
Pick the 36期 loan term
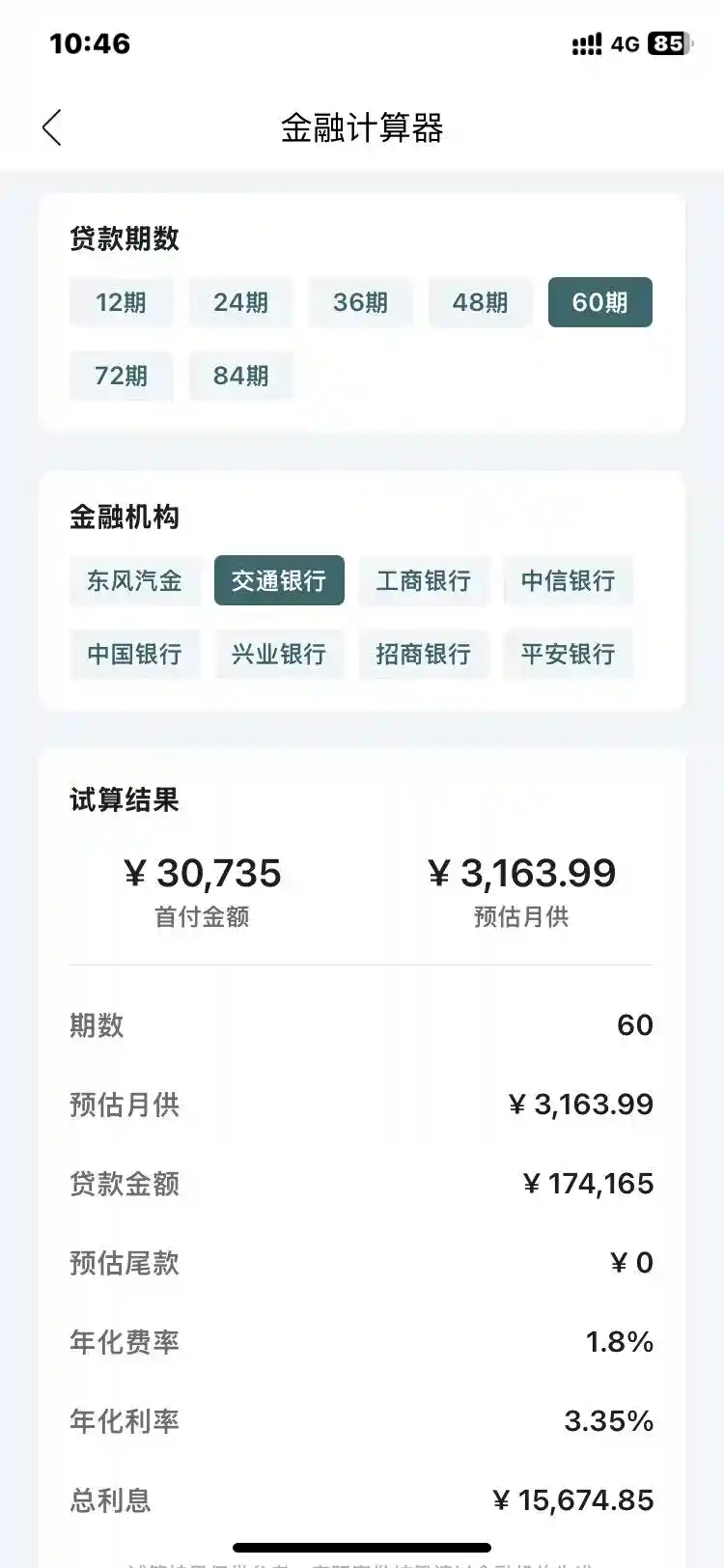(360, 302)
